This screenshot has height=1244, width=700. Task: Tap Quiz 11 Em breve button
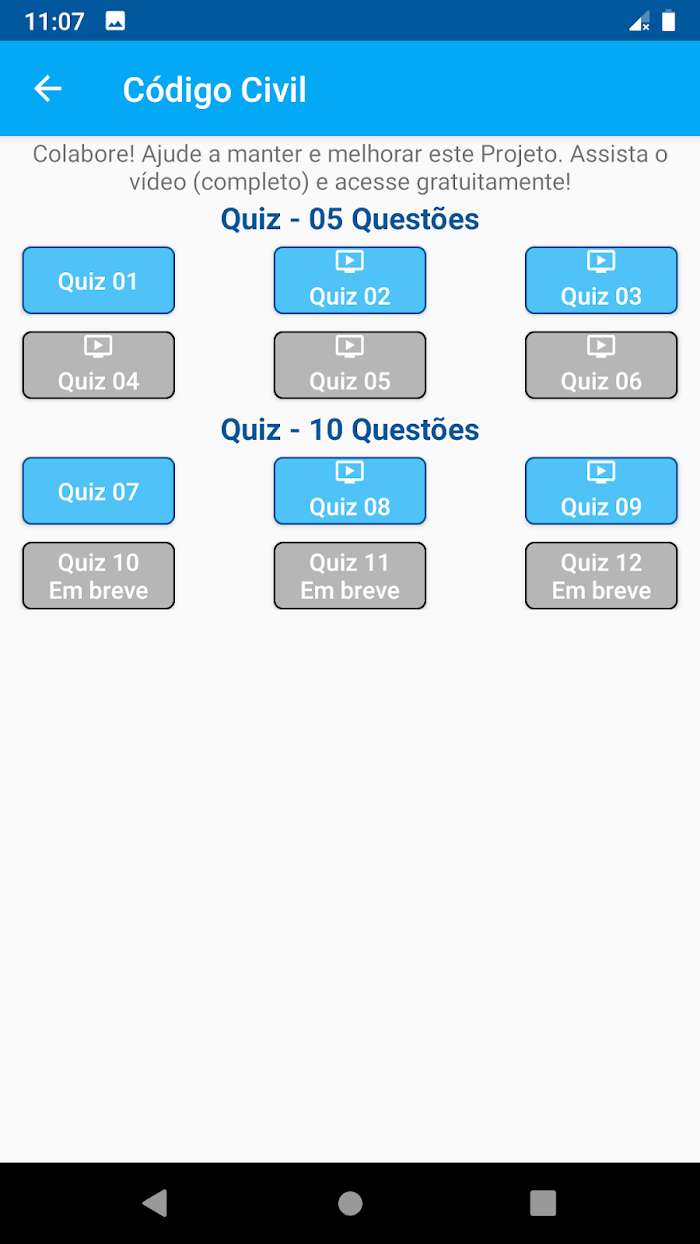[x=350, y=576]
